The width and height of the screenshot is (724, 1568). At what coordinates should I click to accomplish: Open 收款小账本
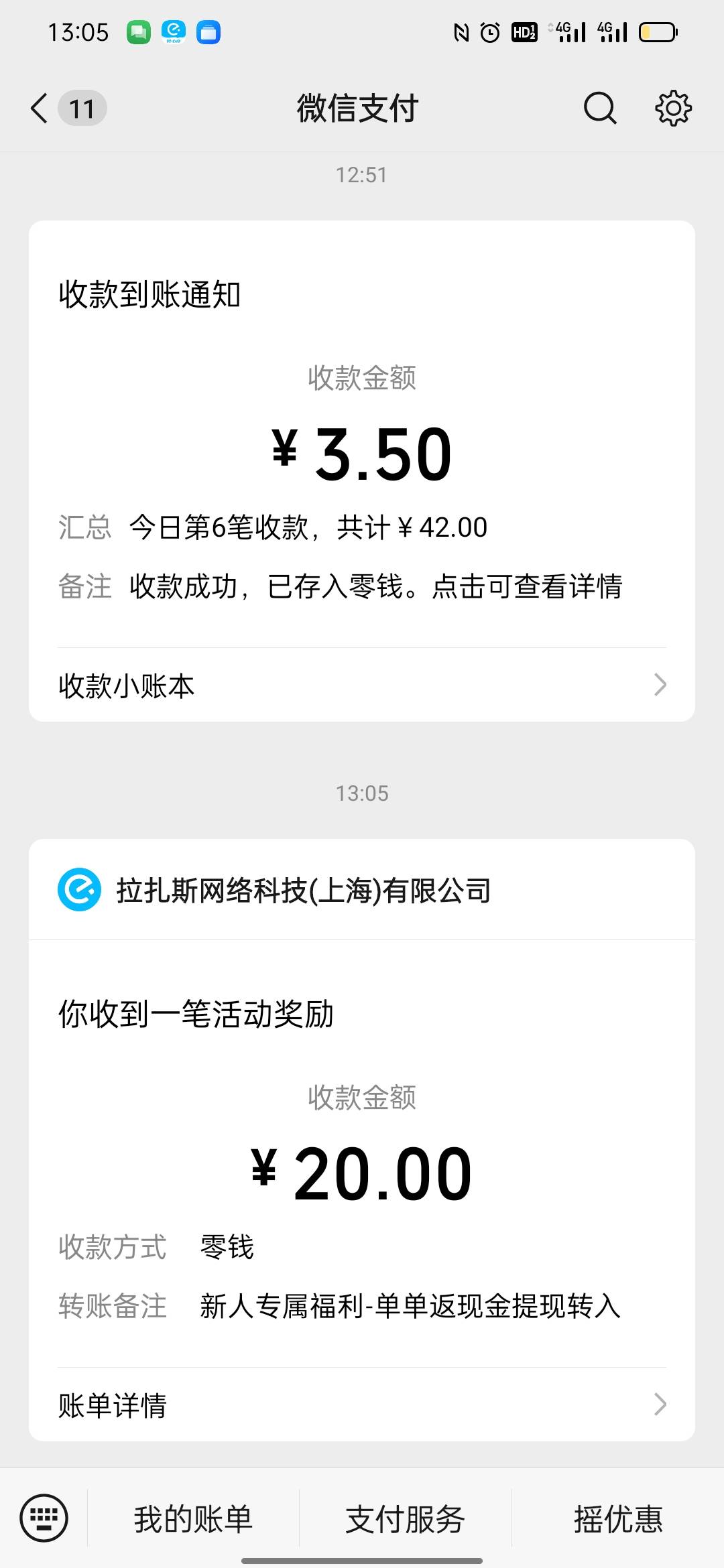point(362,685)
